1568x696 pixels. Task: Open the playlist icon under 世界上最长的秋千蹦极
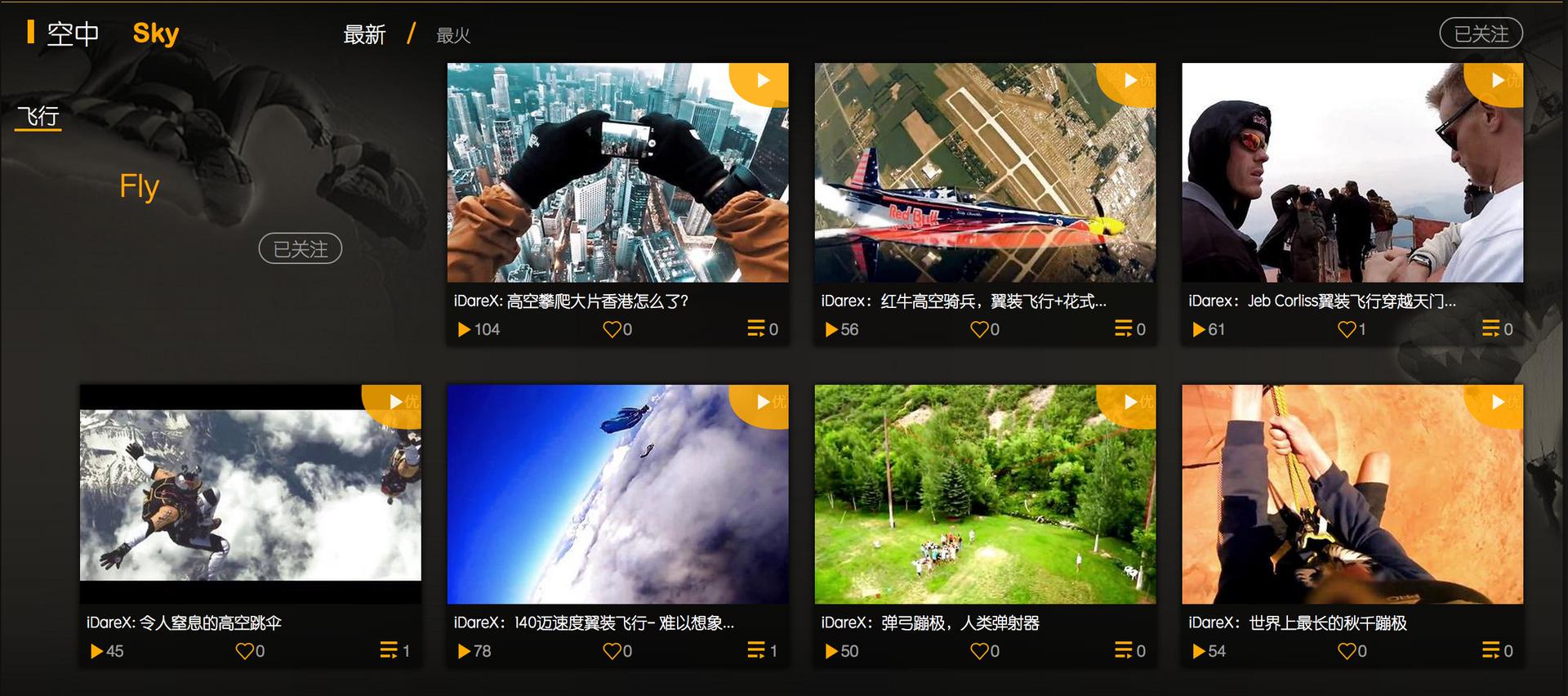1491,651
